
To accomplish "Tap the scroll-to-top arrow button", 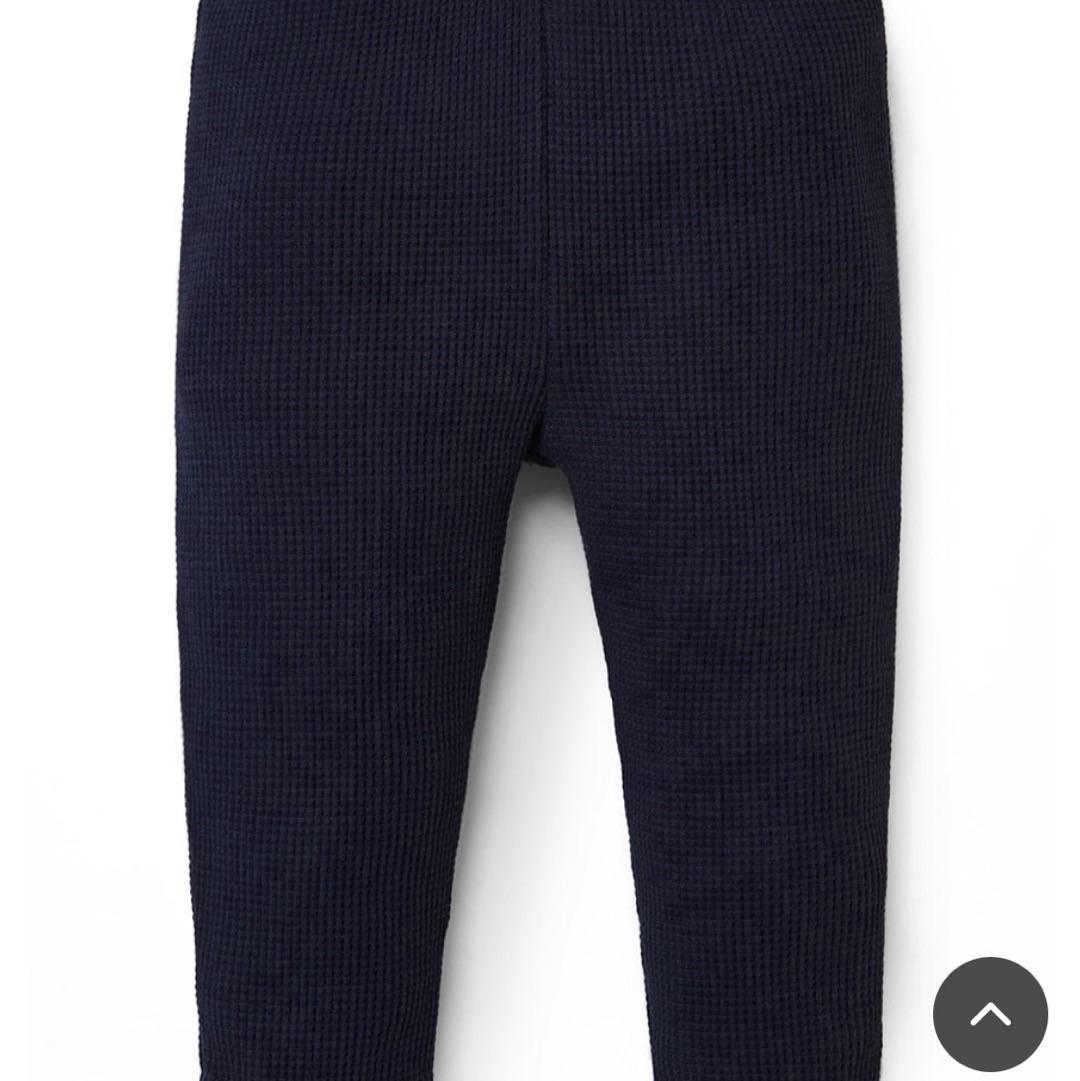I will 990,1014.
